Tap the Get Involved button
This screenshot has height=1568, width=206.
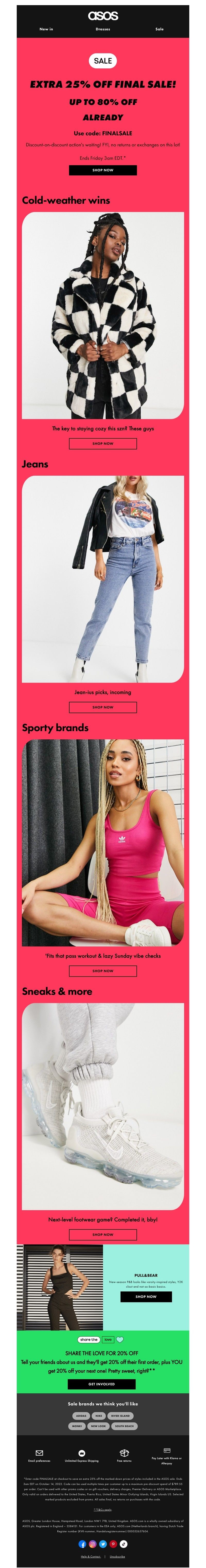pyautogui.click(x=101, y=1384)
